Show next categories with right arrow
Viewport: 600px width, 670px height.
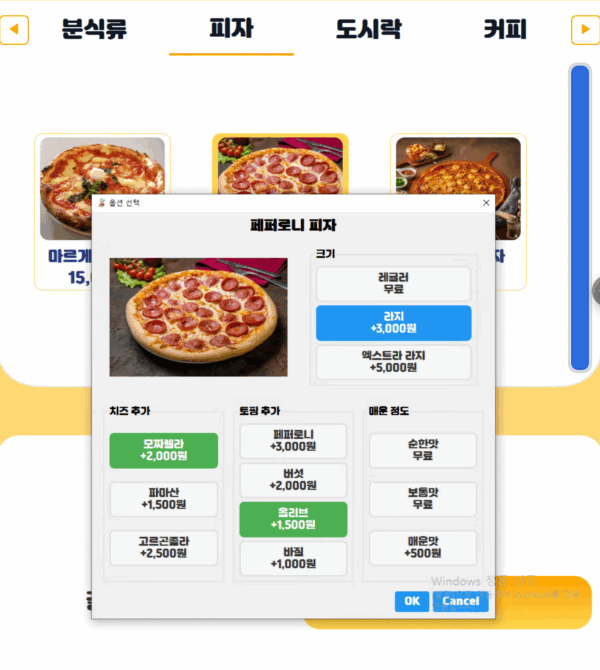(584, 31)
